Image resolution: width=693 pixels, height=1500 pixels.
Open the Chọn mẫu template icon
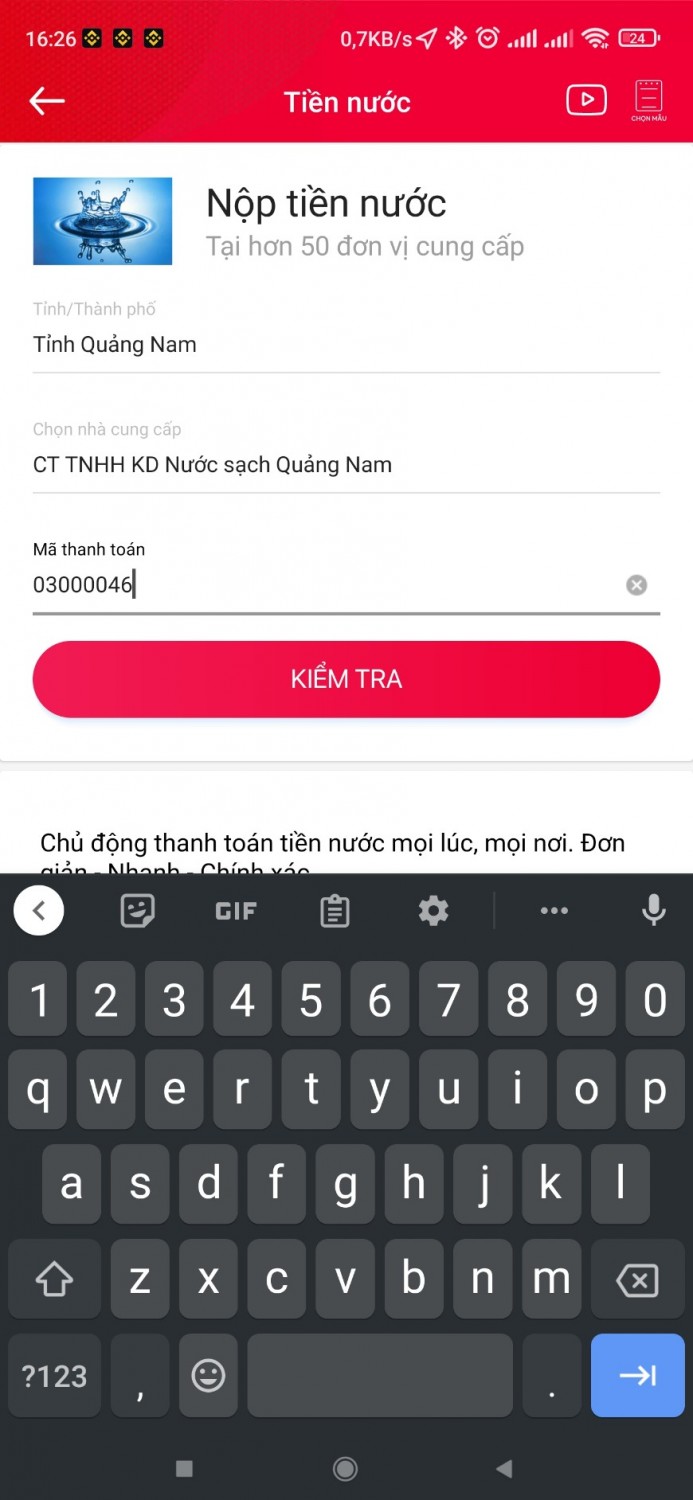[648, 101]
